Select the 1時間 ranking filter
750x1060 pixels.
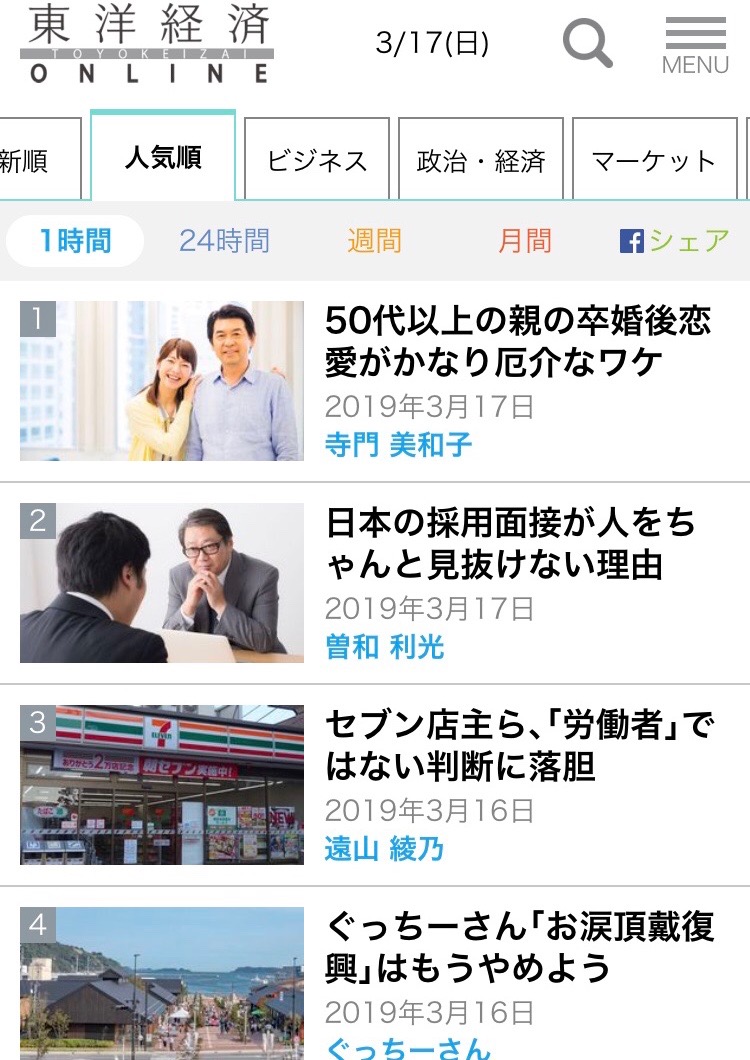pos(75,241)
